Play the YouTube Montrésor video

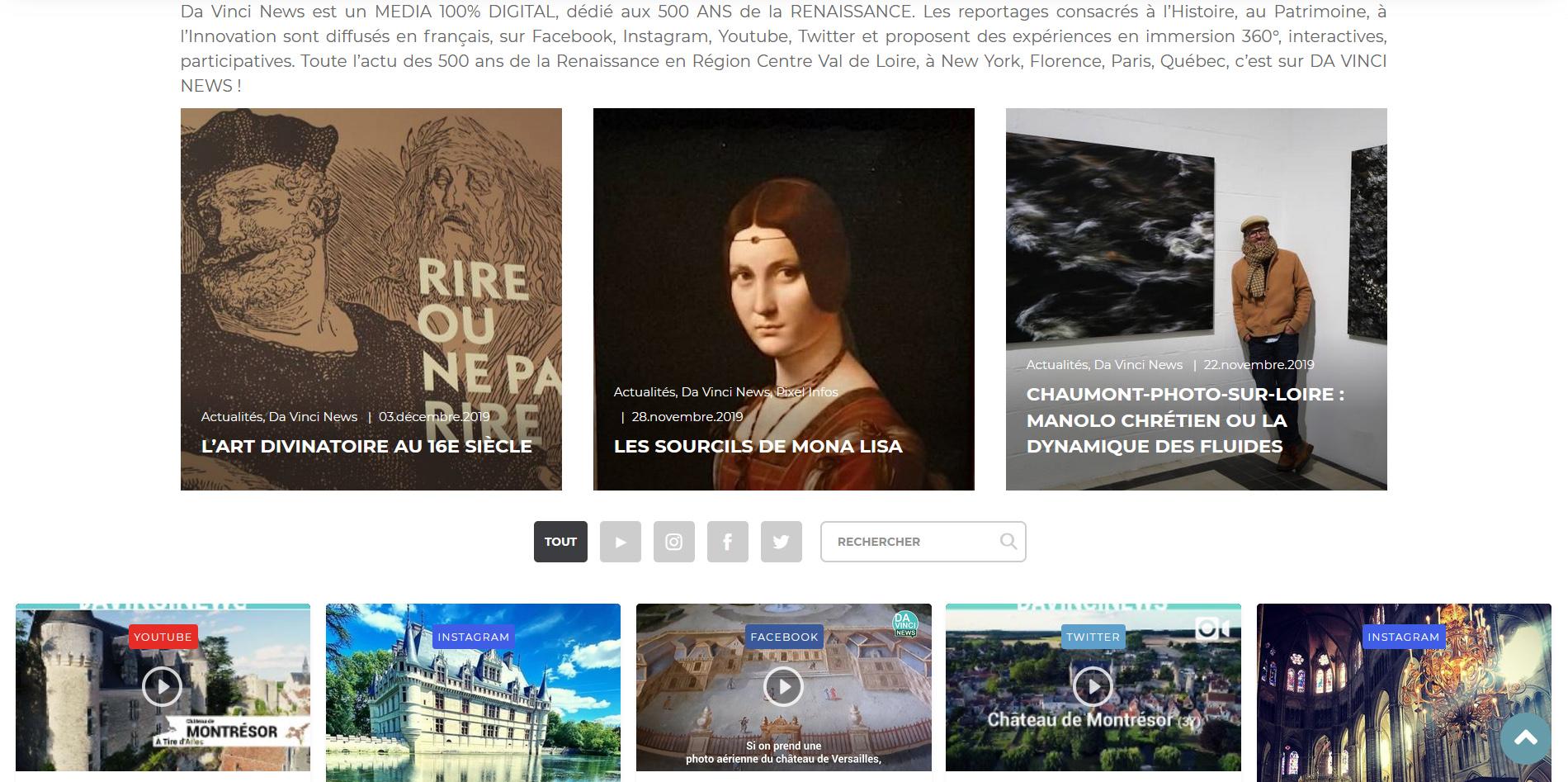(162, 687)
